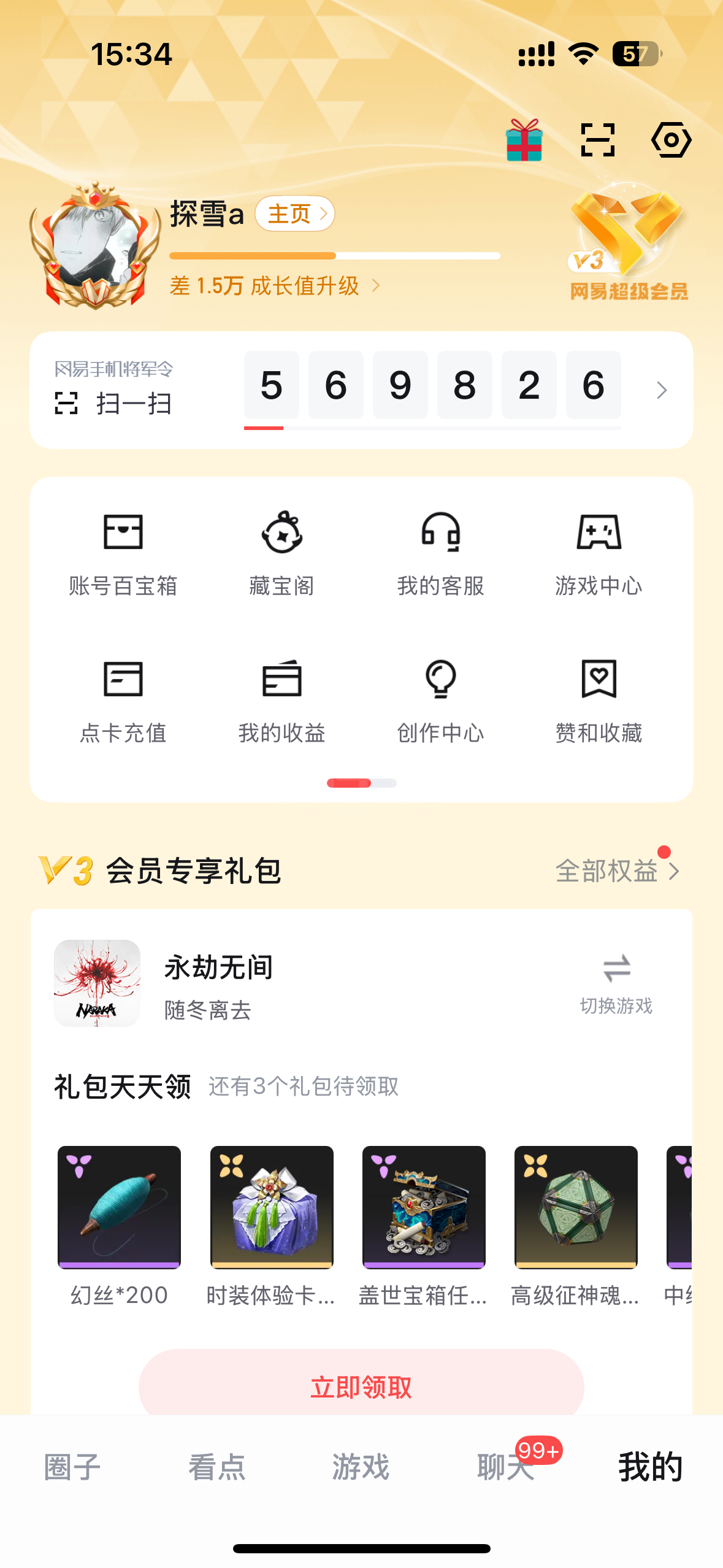Image resolution: width=723 pixels, height=1568 pixels.
Task: Switch to the 聊天 tab
Action: click(x=506, y=1467)
